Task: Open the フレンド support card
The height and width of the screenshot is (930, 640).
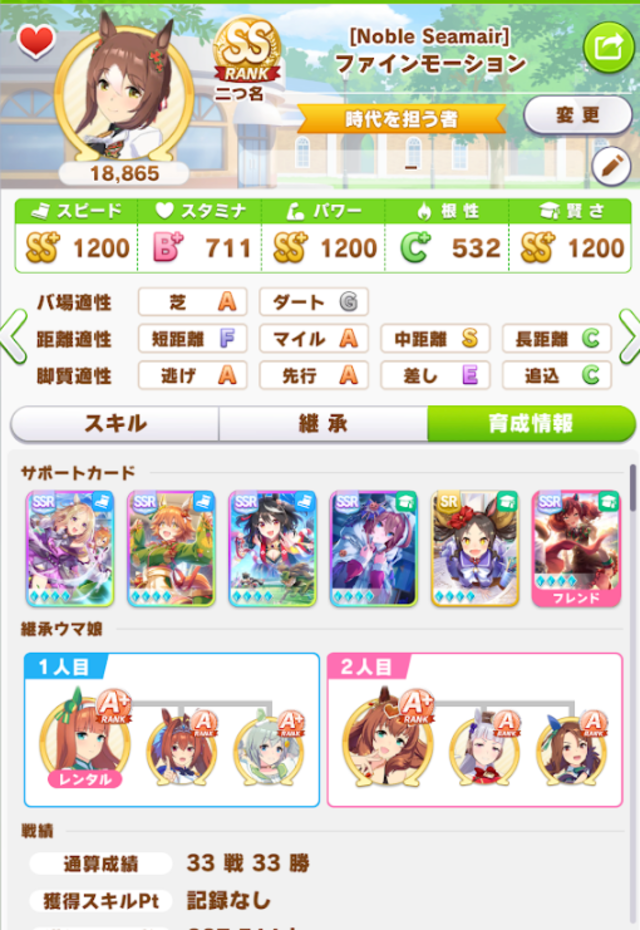Action: click(576, 548)
